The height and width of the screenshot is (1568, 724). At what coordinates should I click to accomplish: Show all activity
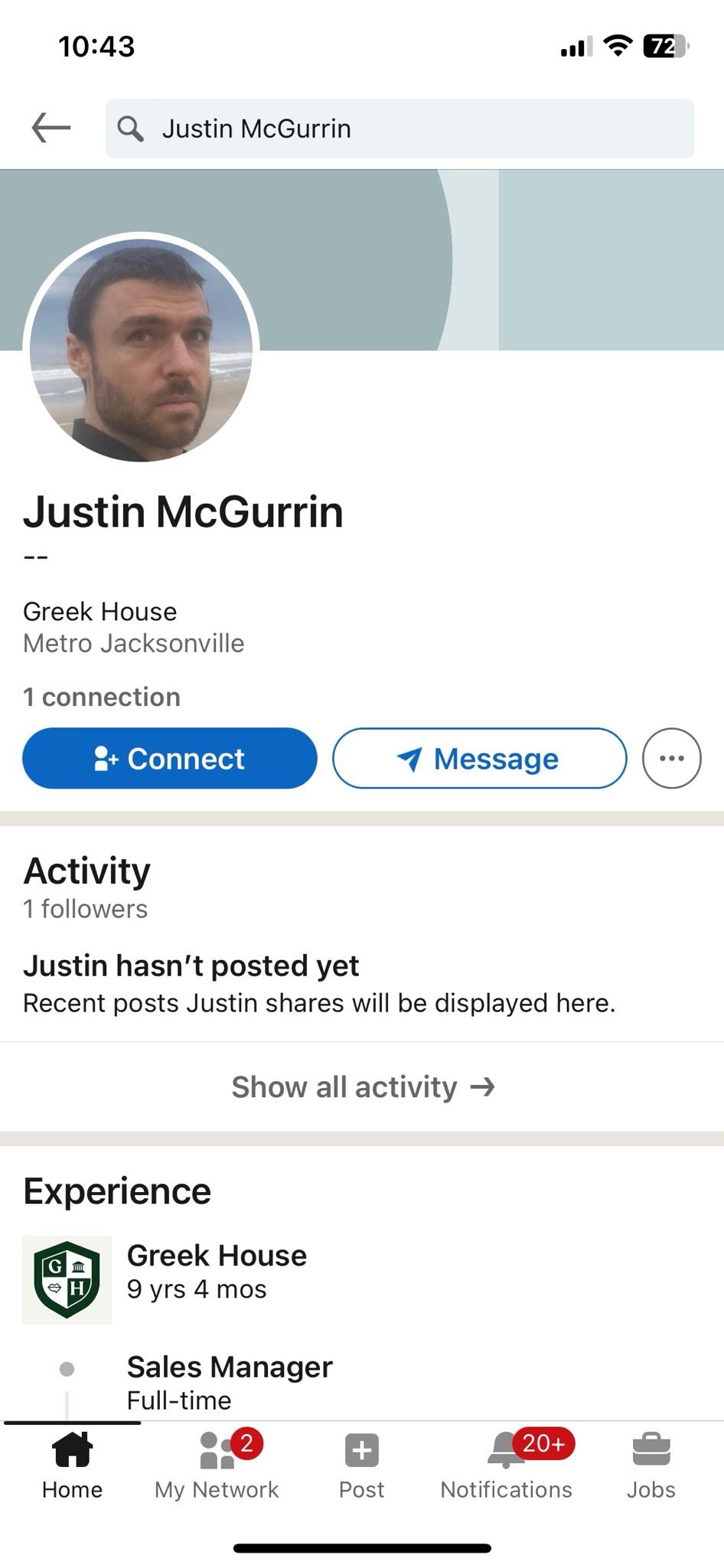[362, 1086]
